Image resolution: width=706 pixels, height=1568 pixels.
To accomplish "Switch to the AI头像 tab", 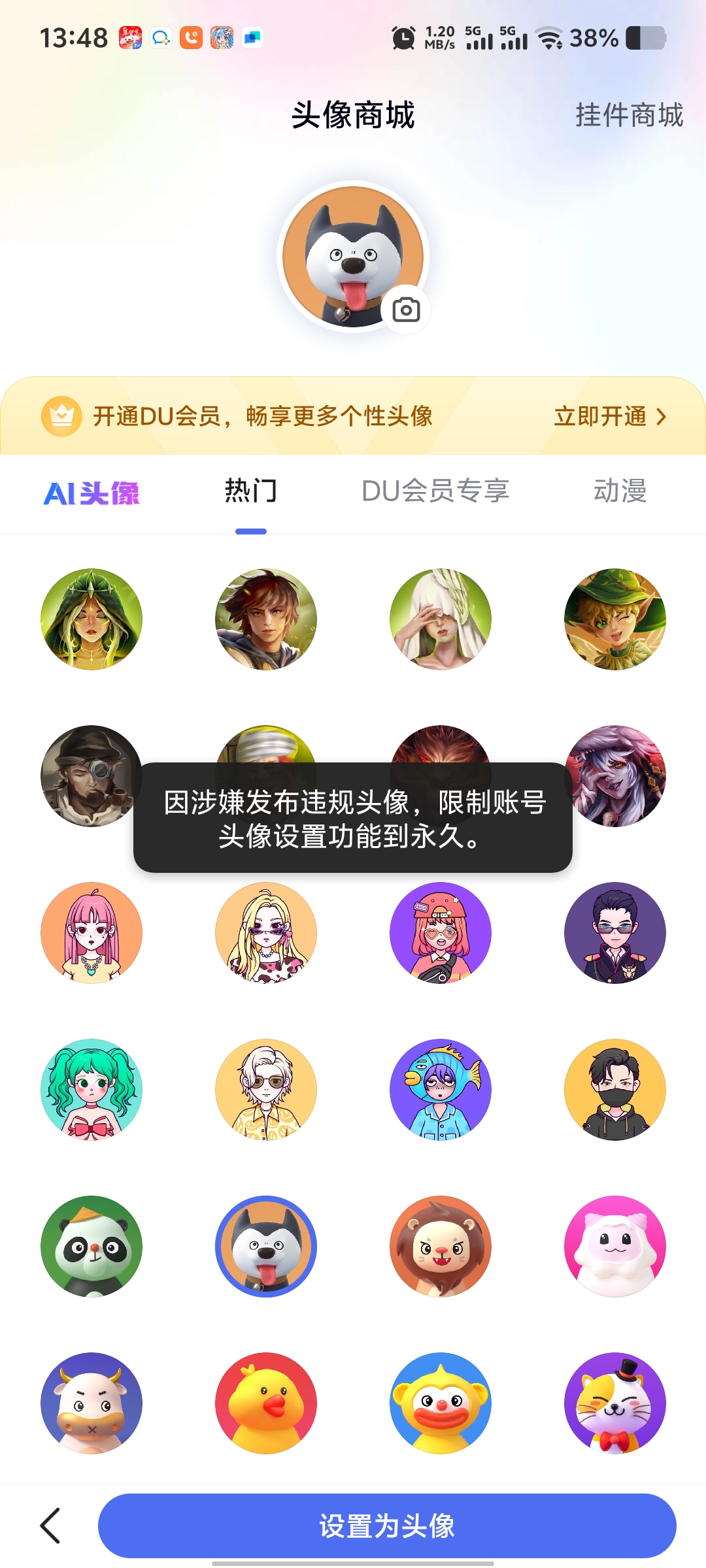I will click(92, 493).
